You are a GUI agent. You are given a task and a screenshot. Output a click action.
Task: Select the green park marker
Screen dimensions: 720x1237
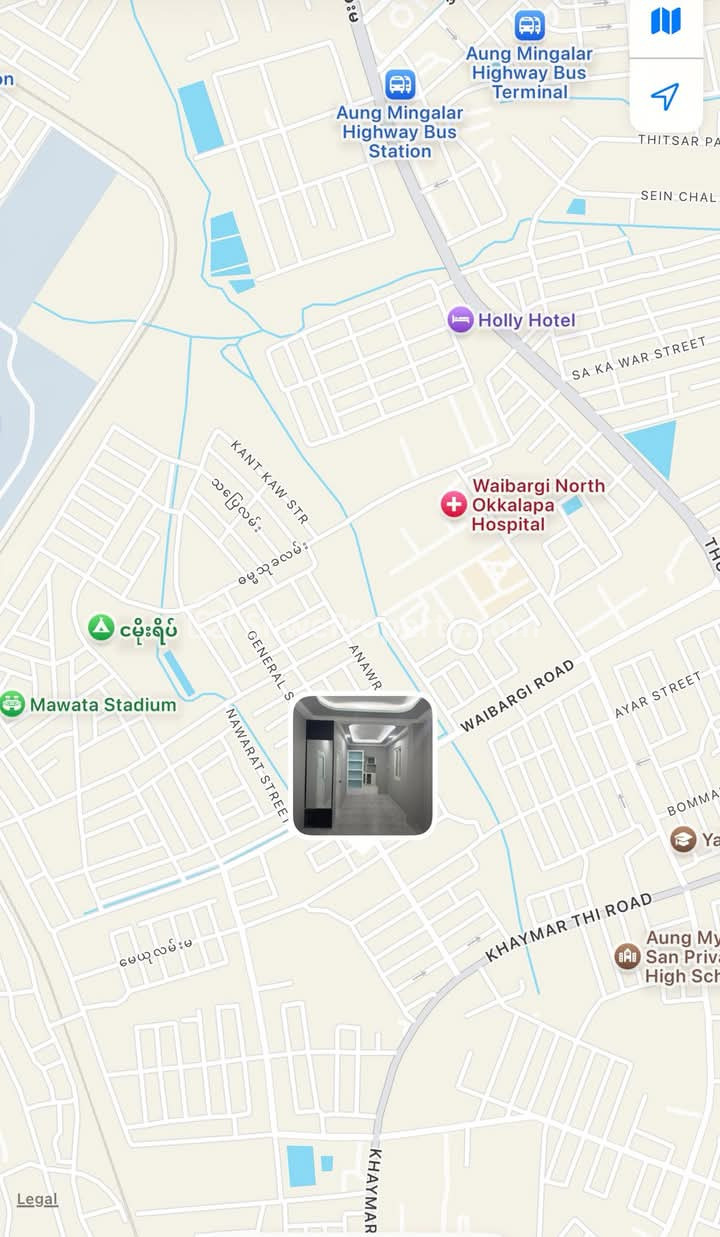tap(101, 628)
